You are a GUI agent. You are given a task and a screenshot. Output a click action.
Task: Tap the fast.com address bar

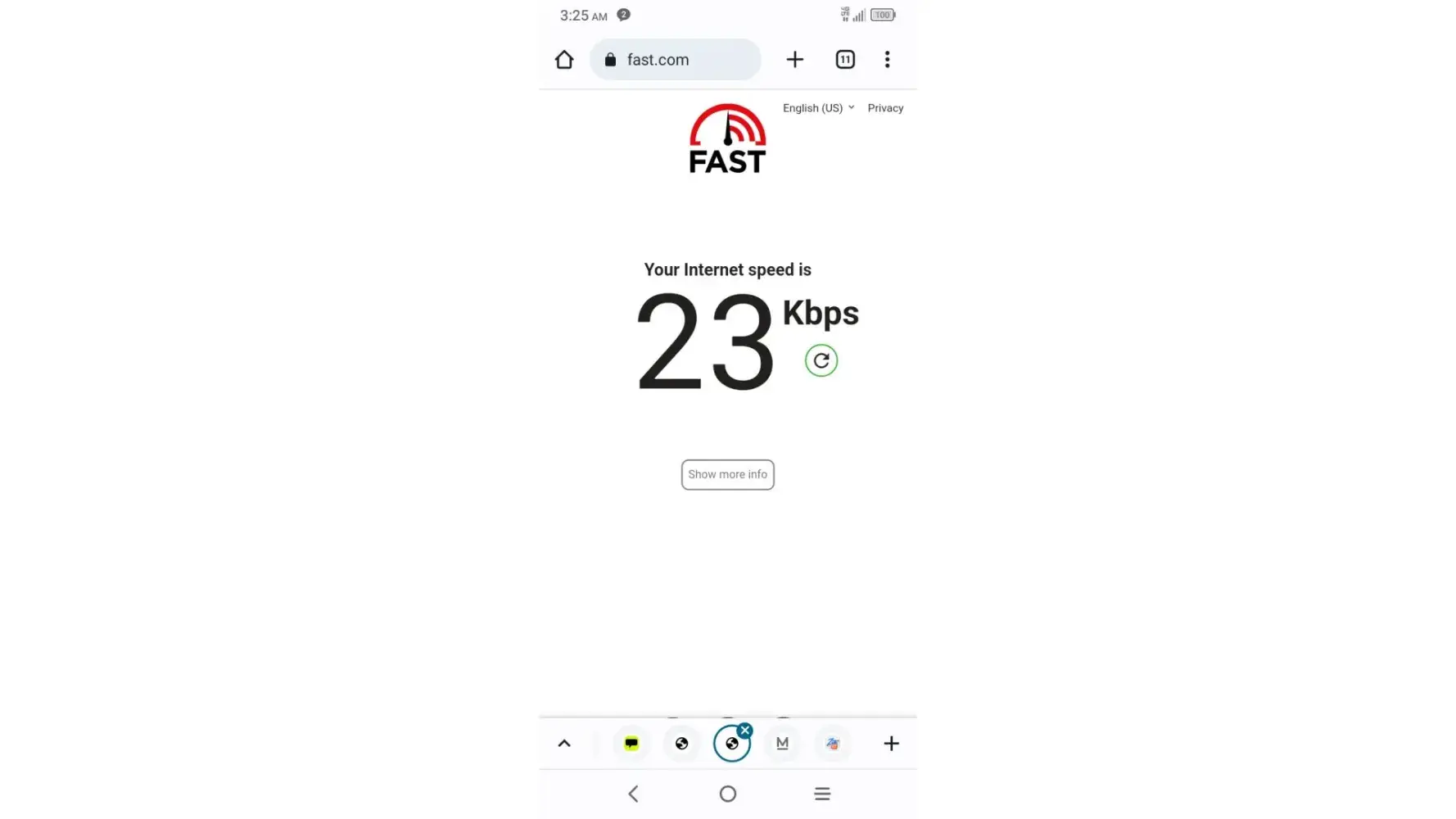point(675,60)
